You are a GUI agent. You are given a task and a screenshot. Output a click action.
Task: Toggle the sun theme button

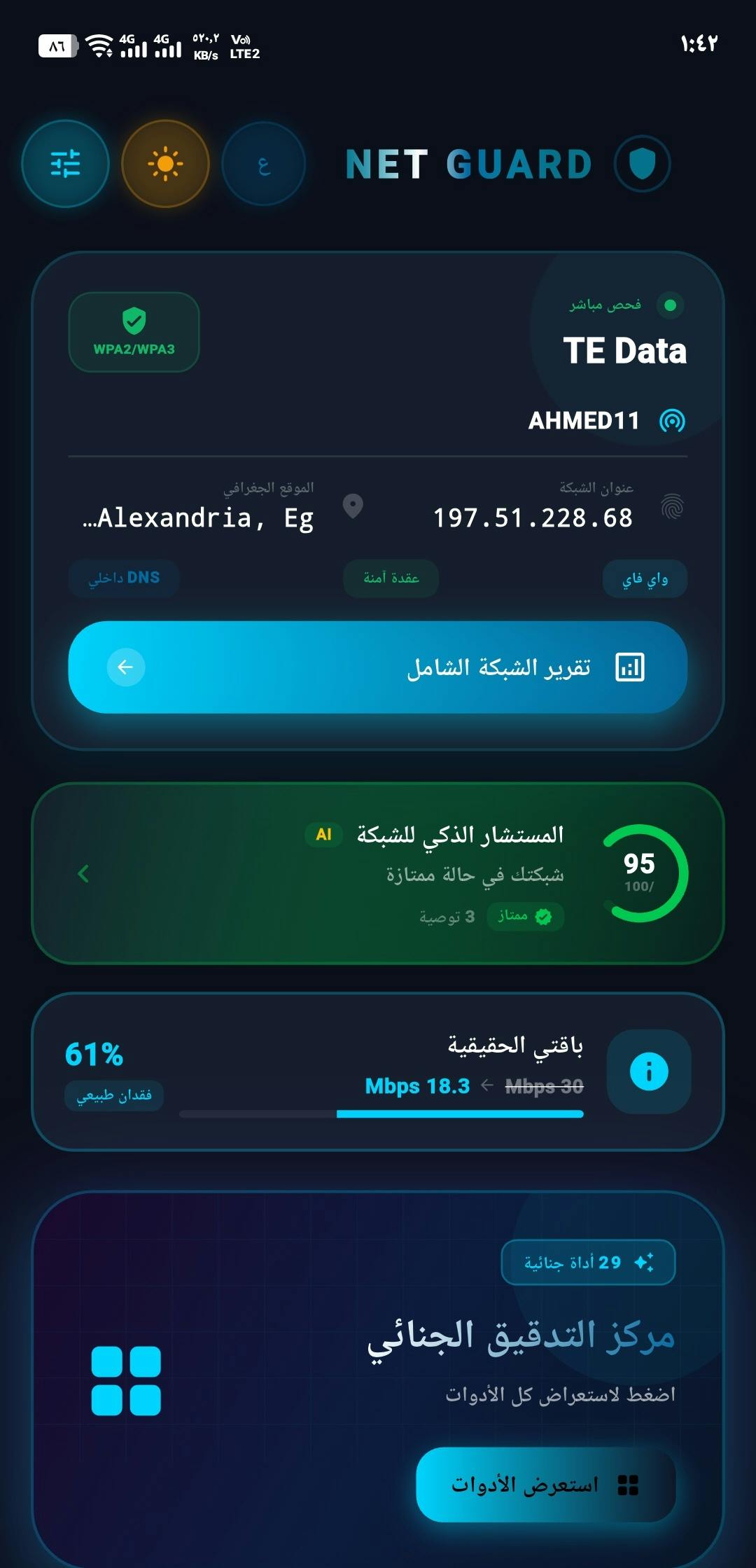(x=165, y=164)
